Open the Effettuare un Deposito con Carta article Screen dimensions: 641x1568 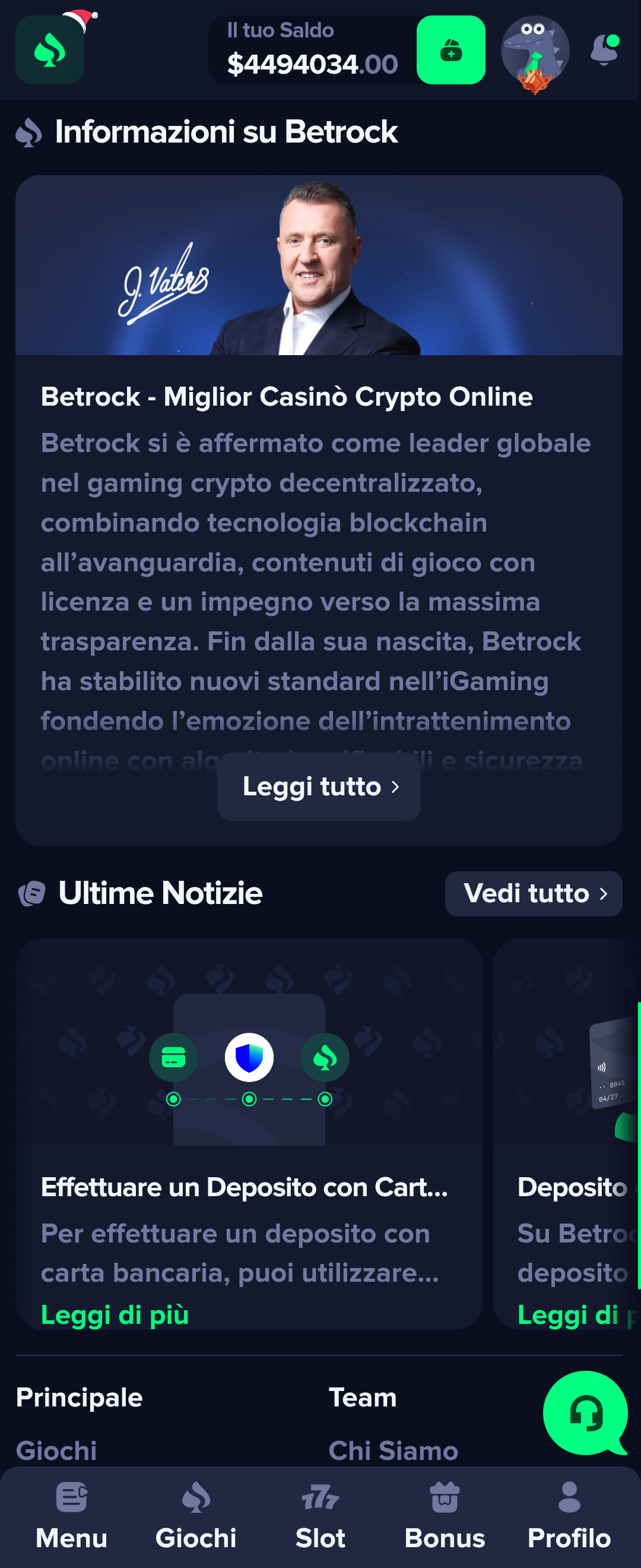tap(245, 1187)
